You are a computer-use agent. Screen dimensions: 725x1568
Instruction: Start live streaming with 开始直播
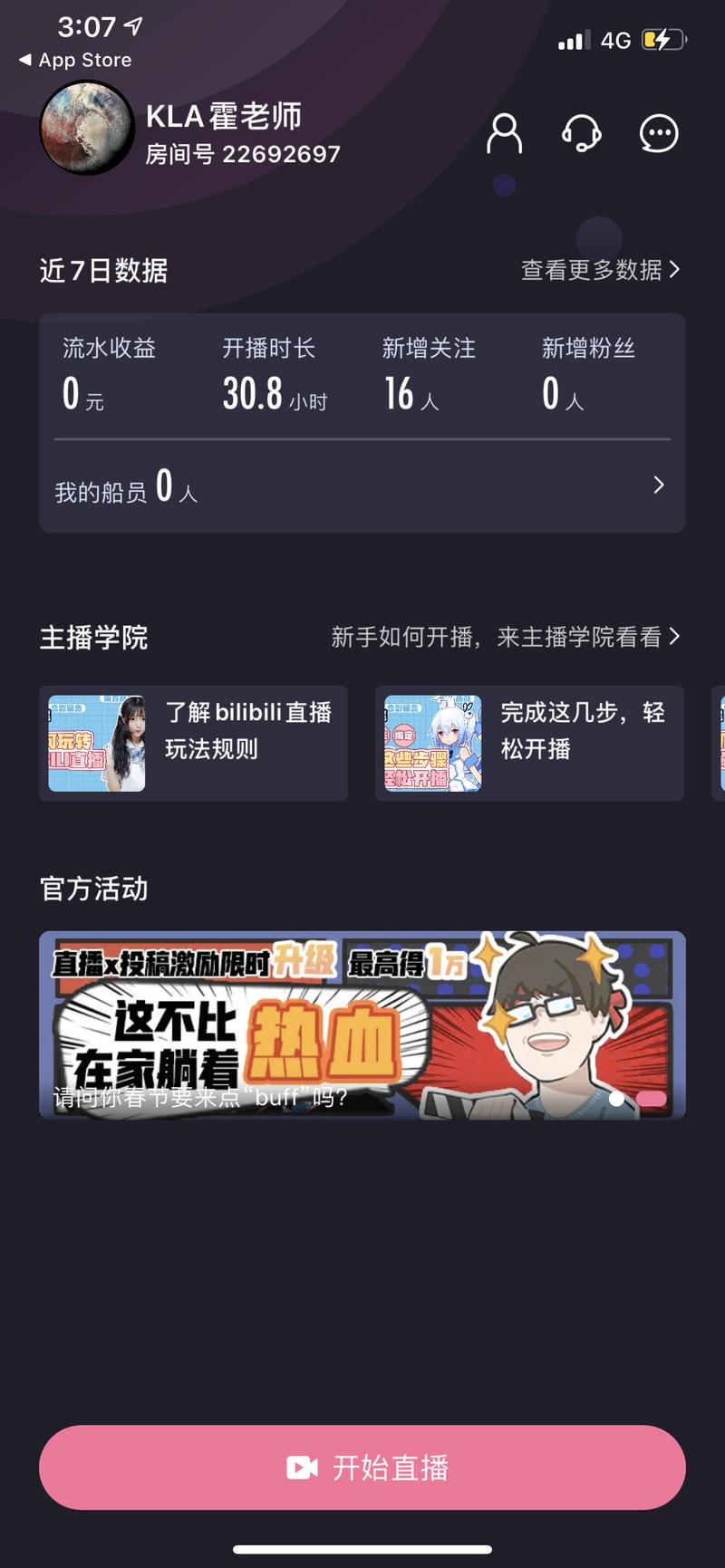[362, 1467]
